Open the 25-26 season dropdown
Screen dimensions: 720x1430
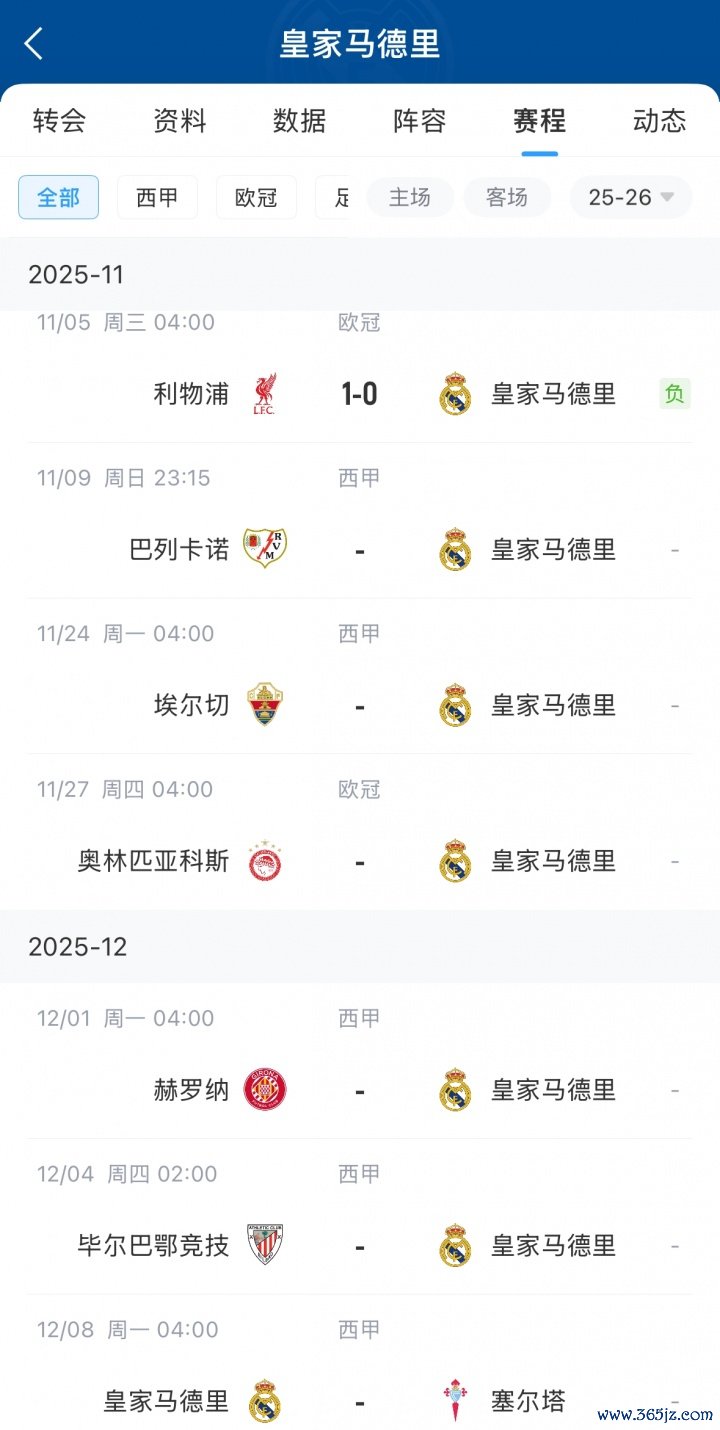pyautogui.click(x=630, y=197)
